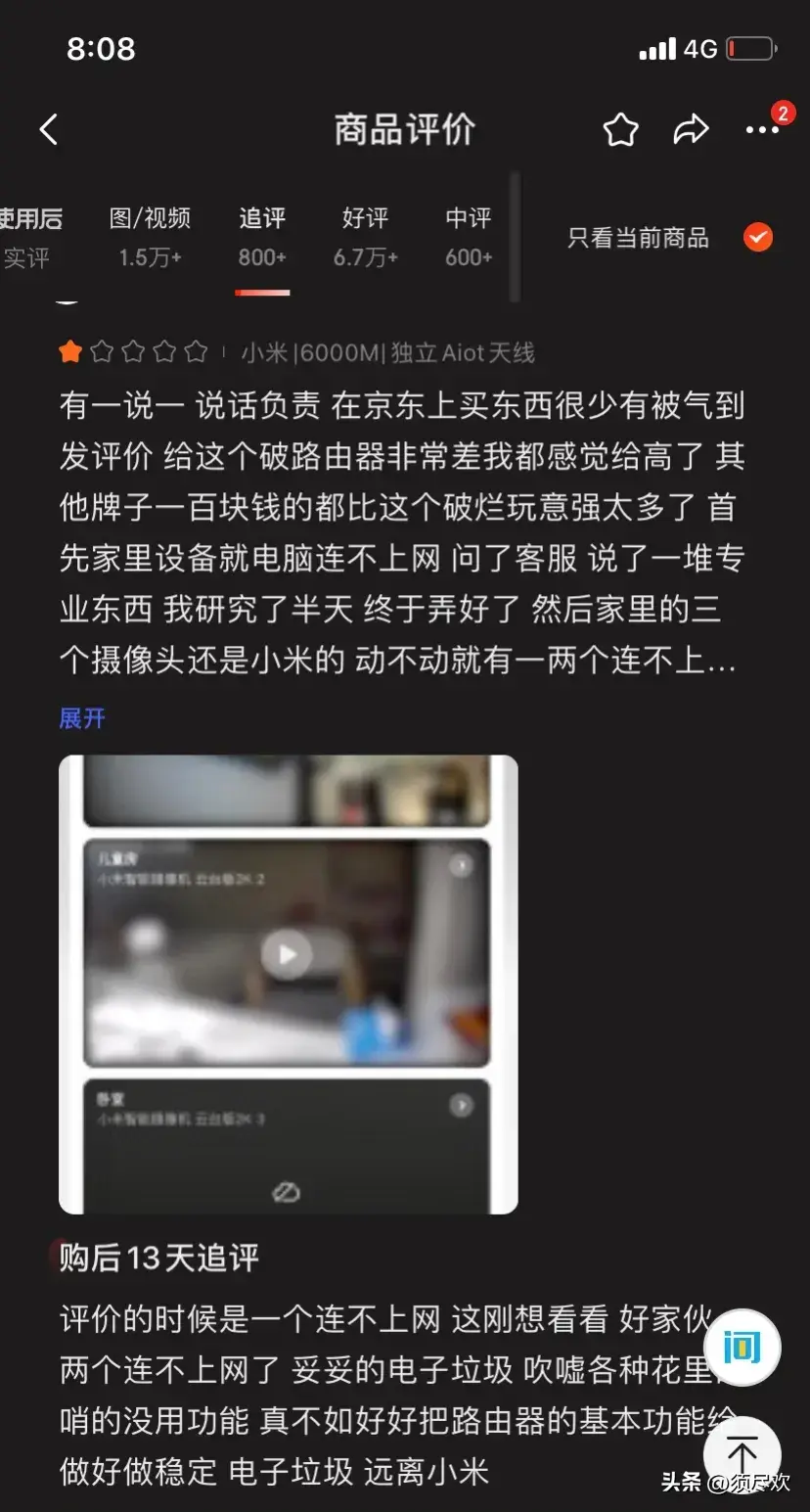Switch to the 好评 tab
The image size is (810, 1512).
pos(365,237)
